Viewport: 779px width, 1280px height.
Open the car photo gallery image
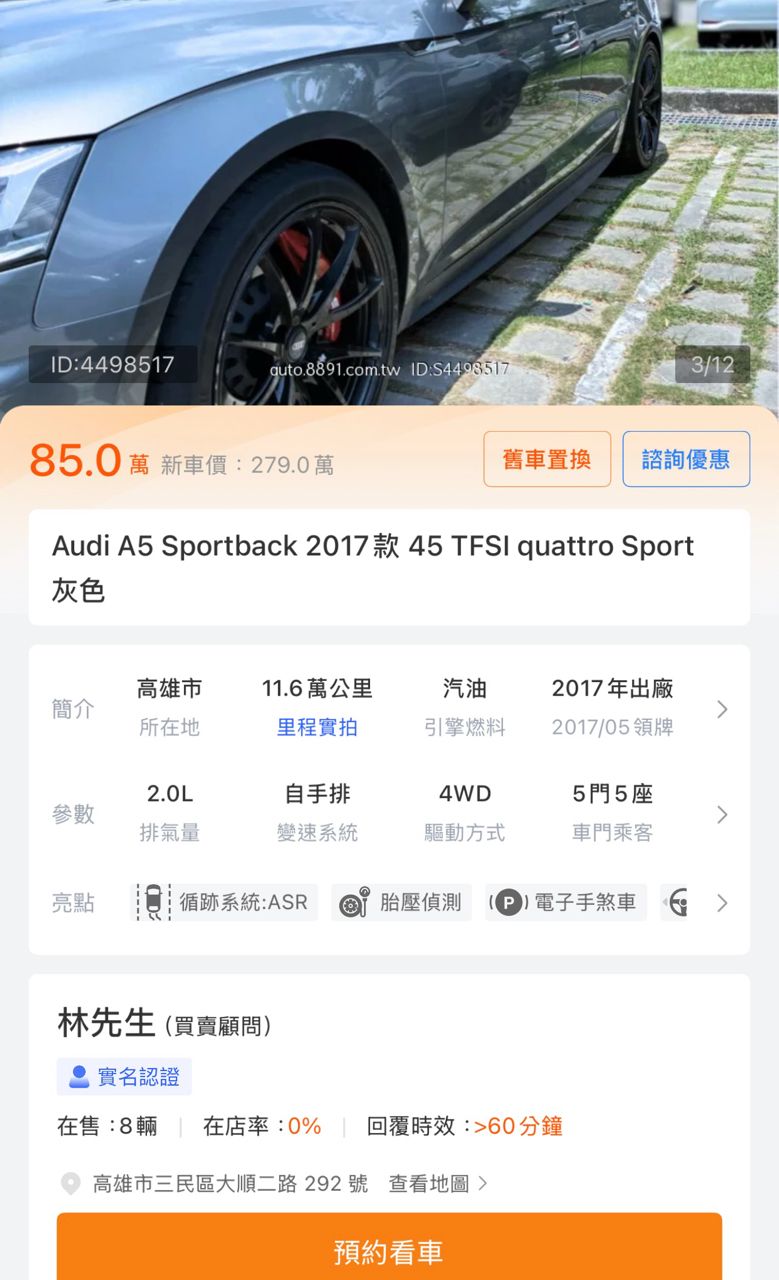tap(389, 200)
